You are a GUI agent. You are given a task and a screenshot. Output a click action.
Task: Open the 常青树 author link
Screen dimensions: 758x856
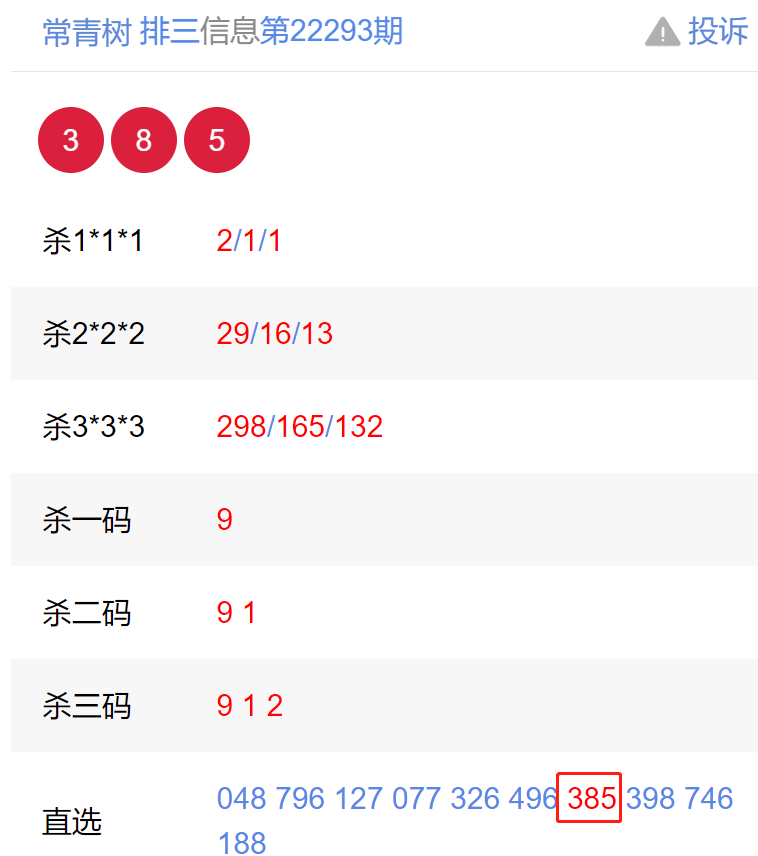(x=87, y=32)
